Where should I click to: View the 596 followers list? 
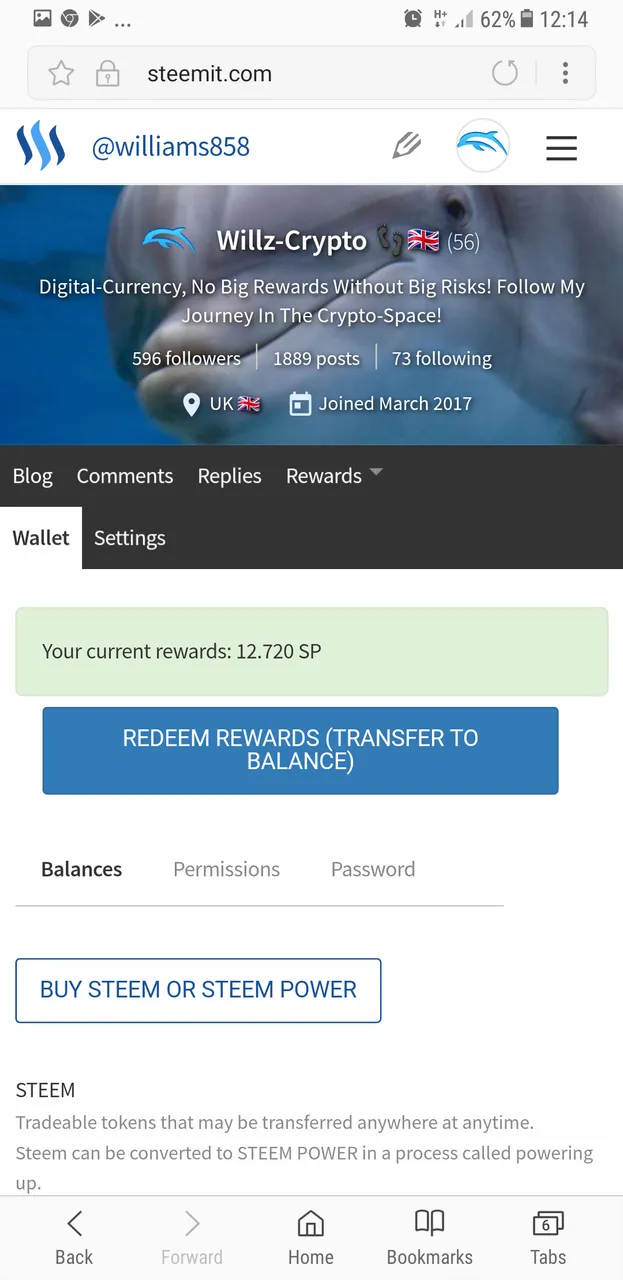186,358
